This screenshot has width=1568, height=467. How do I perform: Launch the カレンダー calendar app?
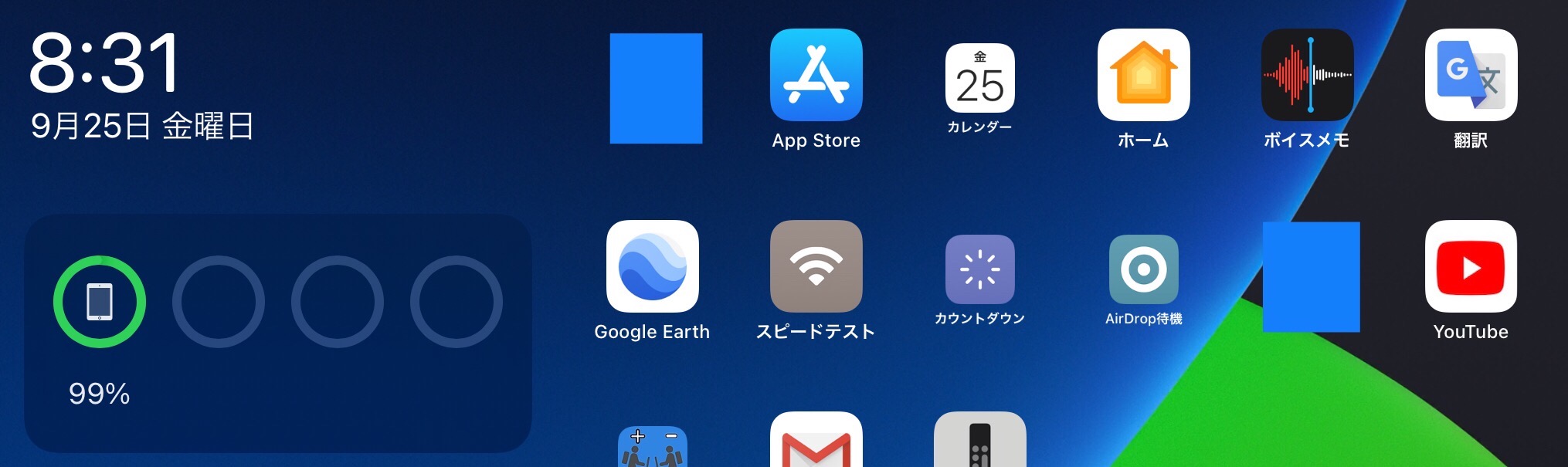tap(979, 79)
